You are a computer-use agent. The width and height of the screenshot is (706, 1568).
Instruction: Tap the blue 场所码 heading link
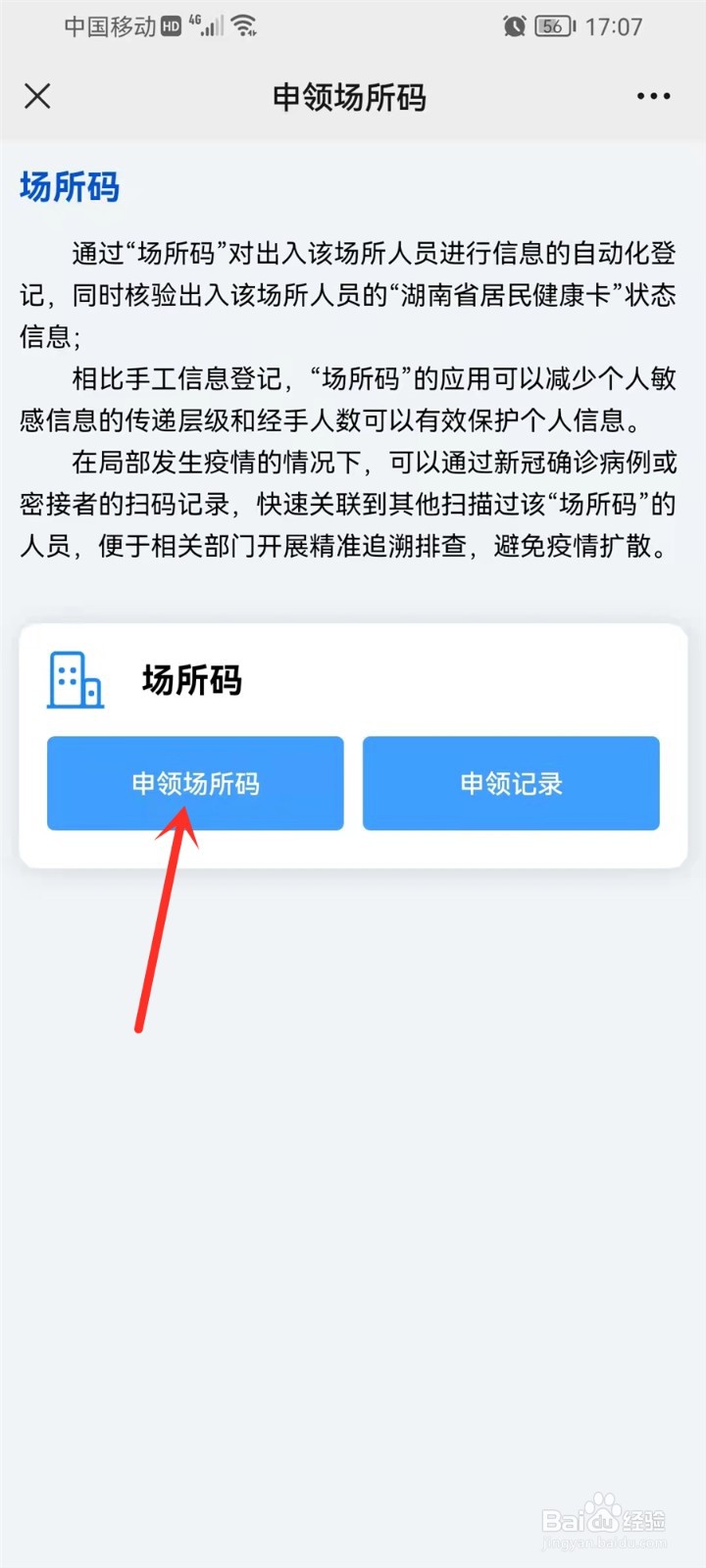(x=68, y=187)
